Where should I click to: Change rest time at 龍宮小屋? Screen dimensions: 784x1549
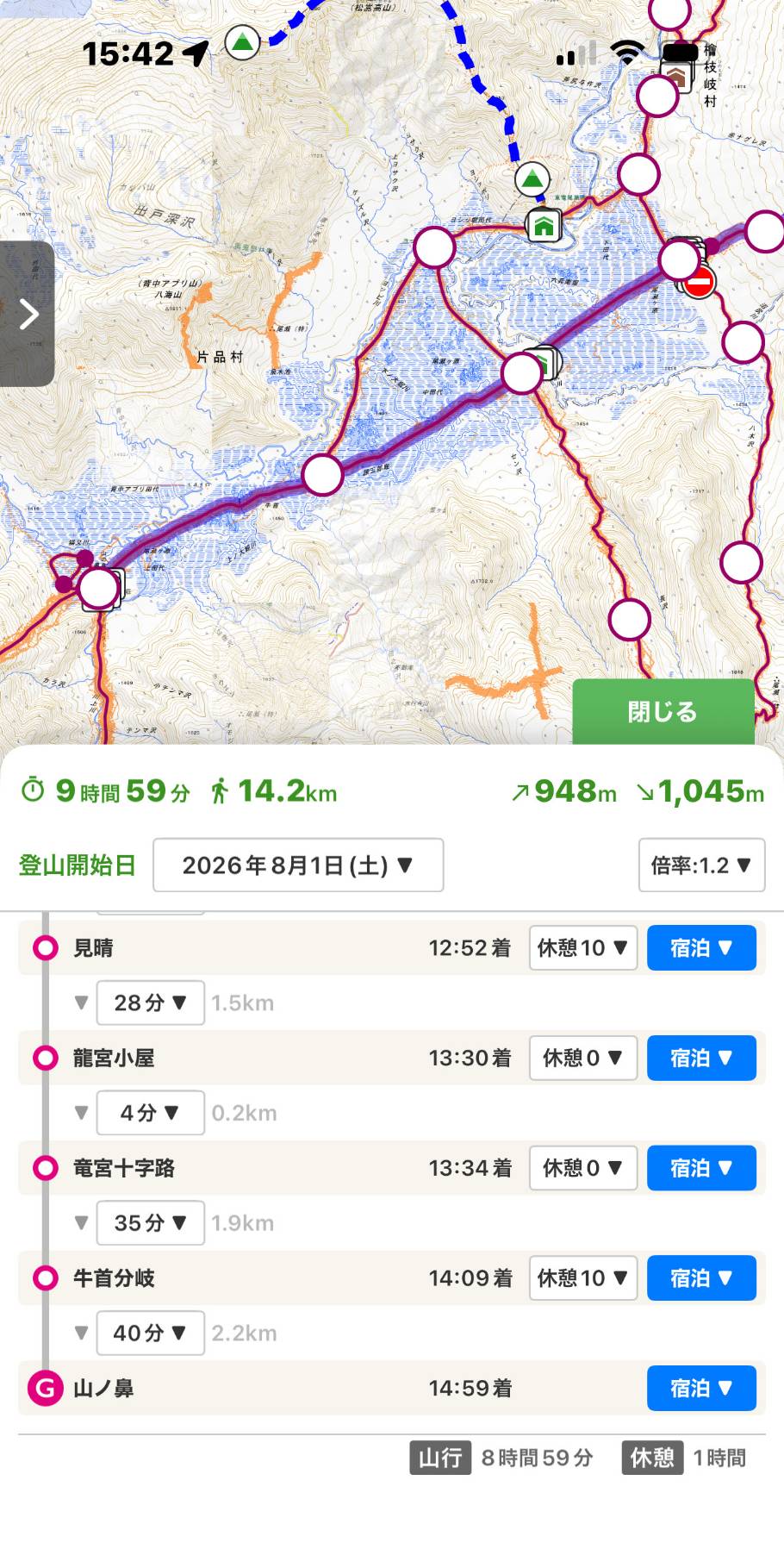coord(582,1058)
